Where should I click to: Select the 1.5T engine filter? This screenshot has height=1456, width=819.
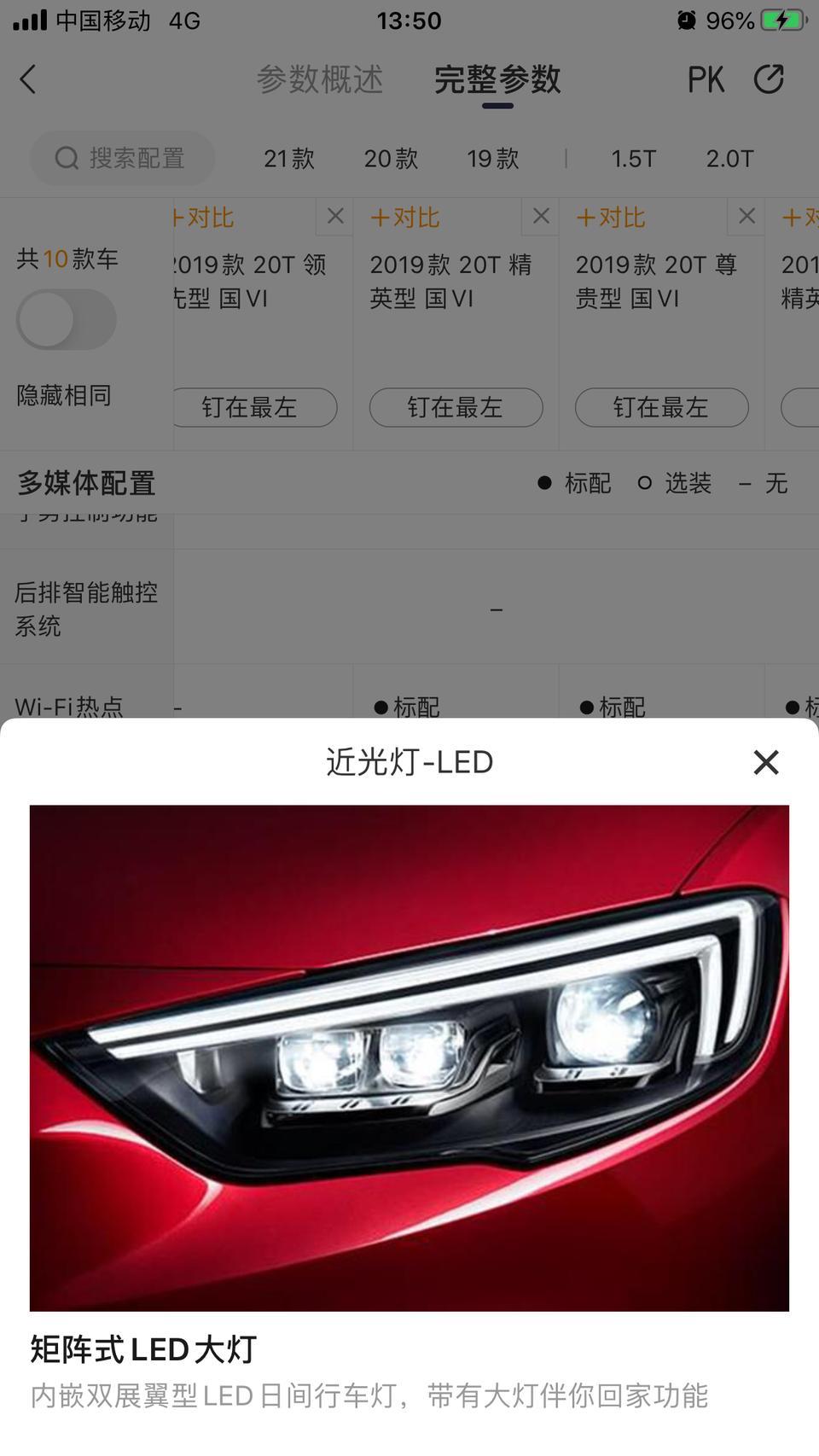coord(633,159)
